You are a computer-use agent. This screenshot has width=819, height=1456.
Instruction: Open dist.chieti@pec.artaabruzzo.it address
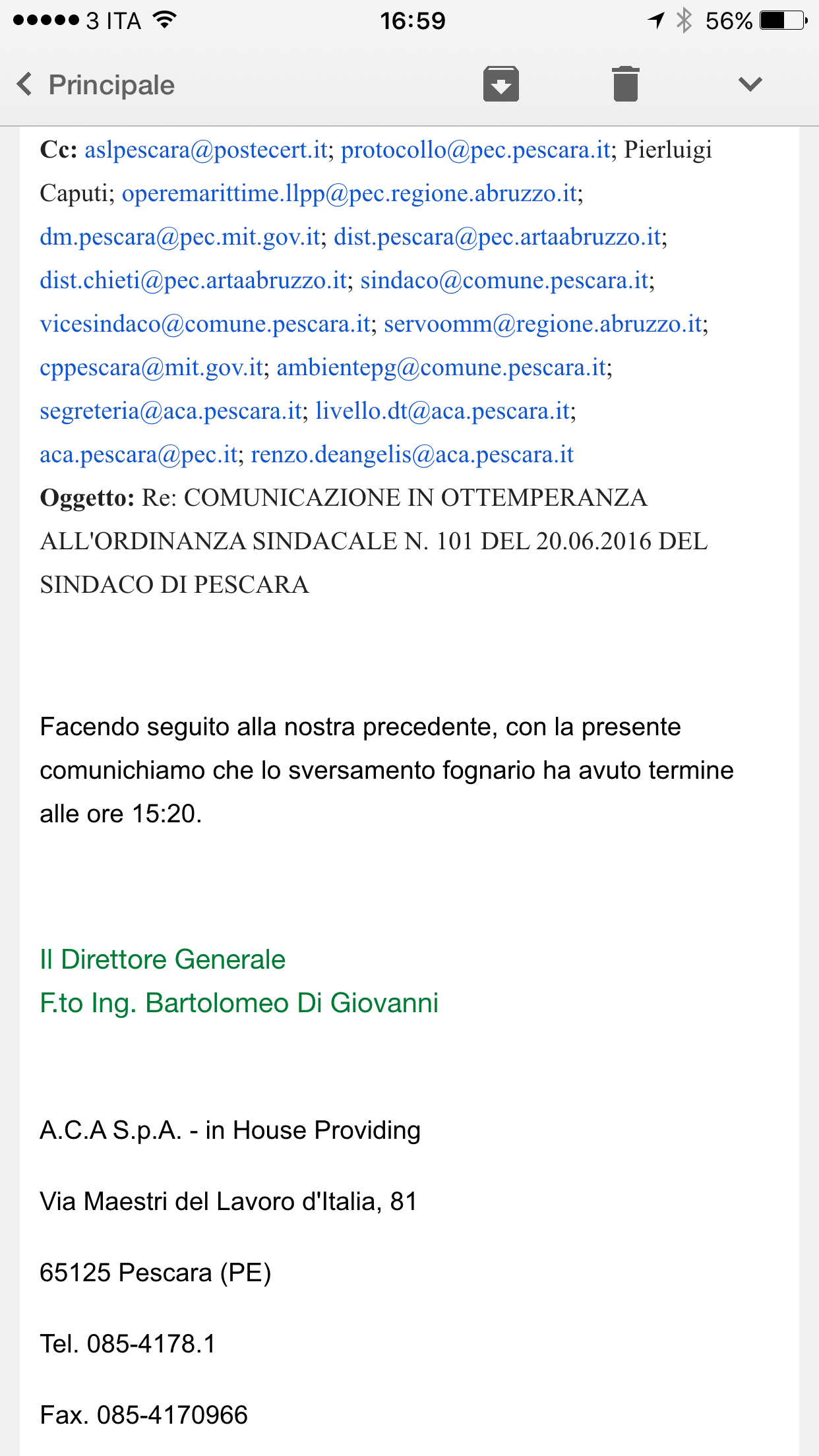click(193, 281)
